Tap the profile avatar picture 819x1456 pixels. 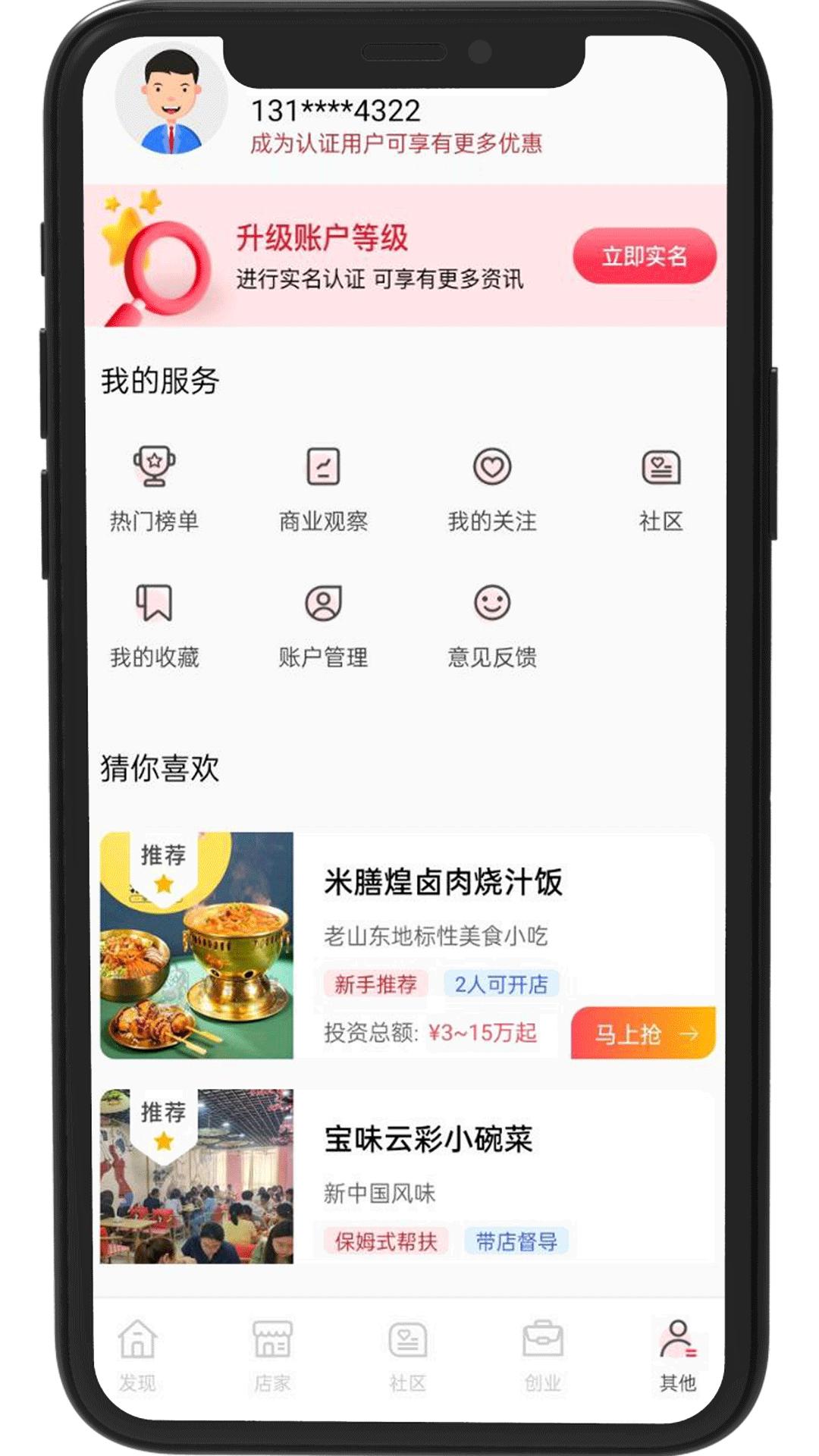[171, 100]
